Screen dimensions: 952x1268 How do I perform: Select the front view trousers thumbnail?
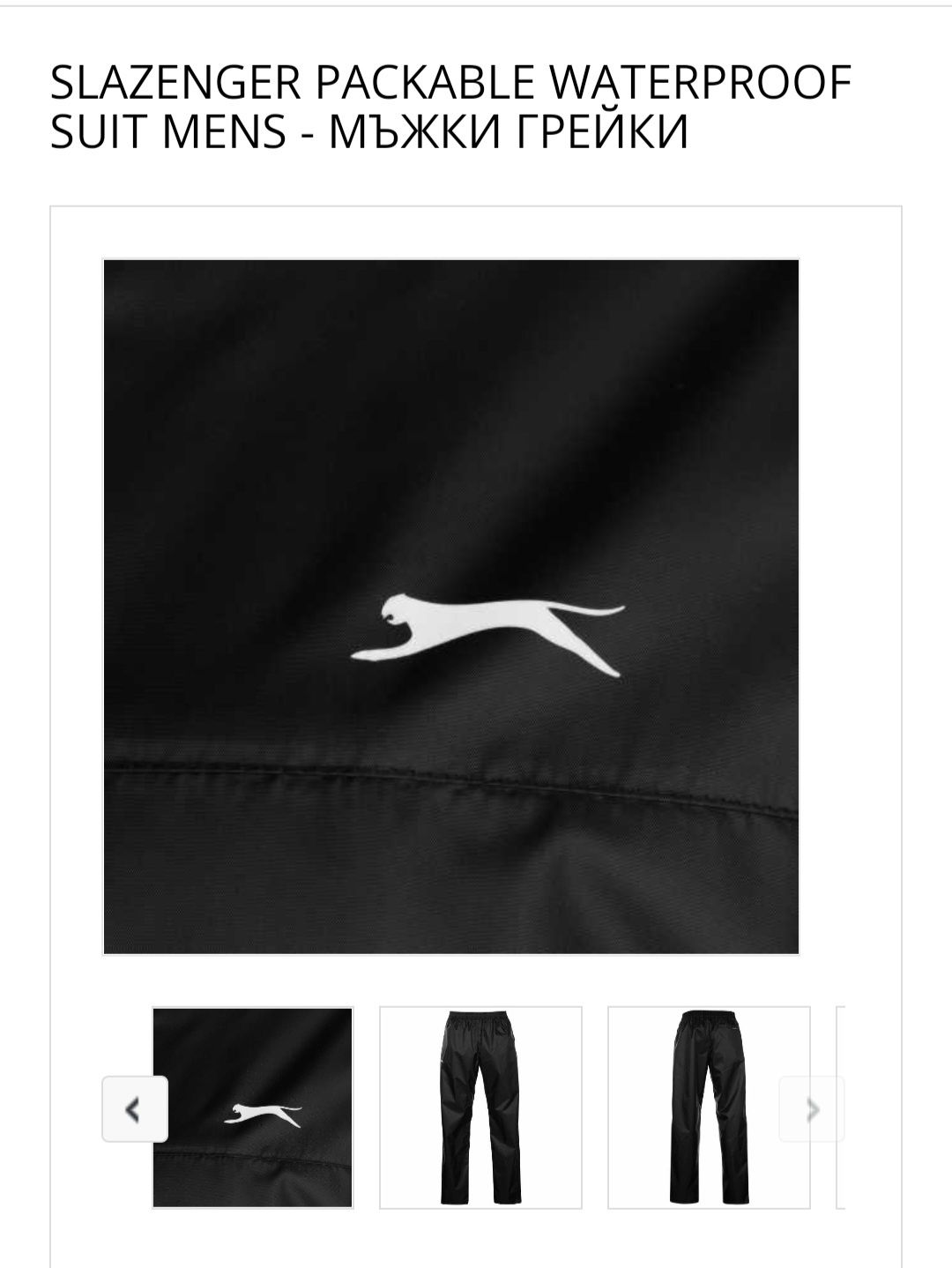(480, 1107)
